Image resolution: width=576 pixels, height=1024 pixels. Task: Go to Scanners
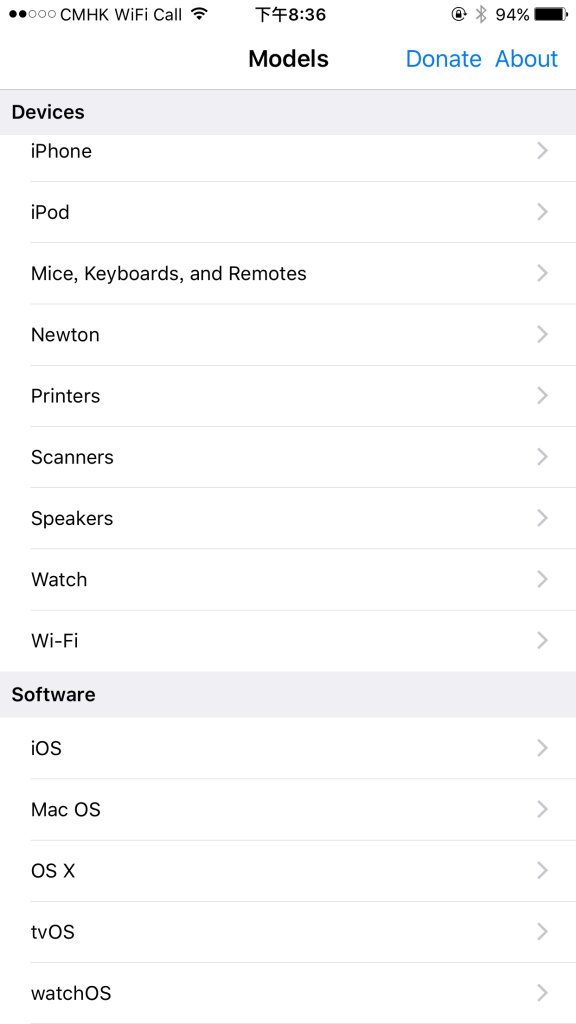coord(288,457)
